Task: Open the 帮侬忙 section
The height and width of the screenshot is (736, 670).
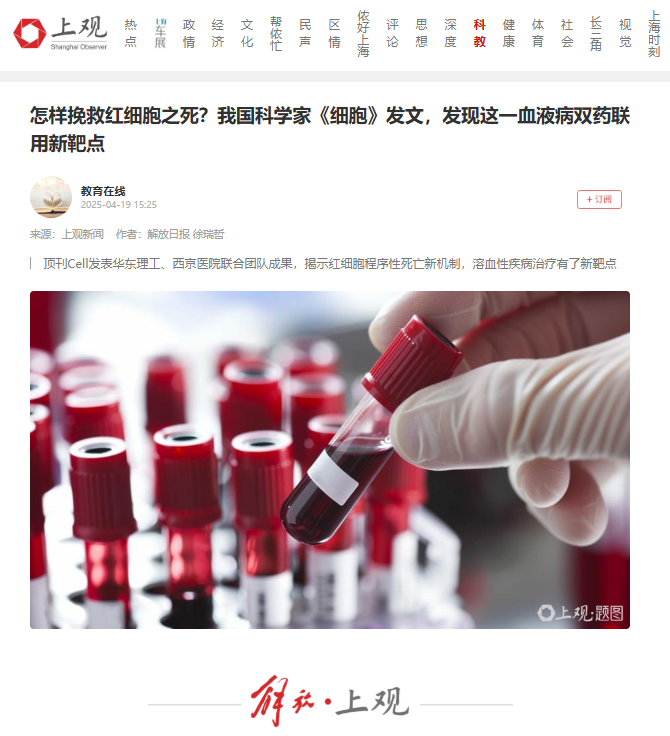Action: (275, 33)
